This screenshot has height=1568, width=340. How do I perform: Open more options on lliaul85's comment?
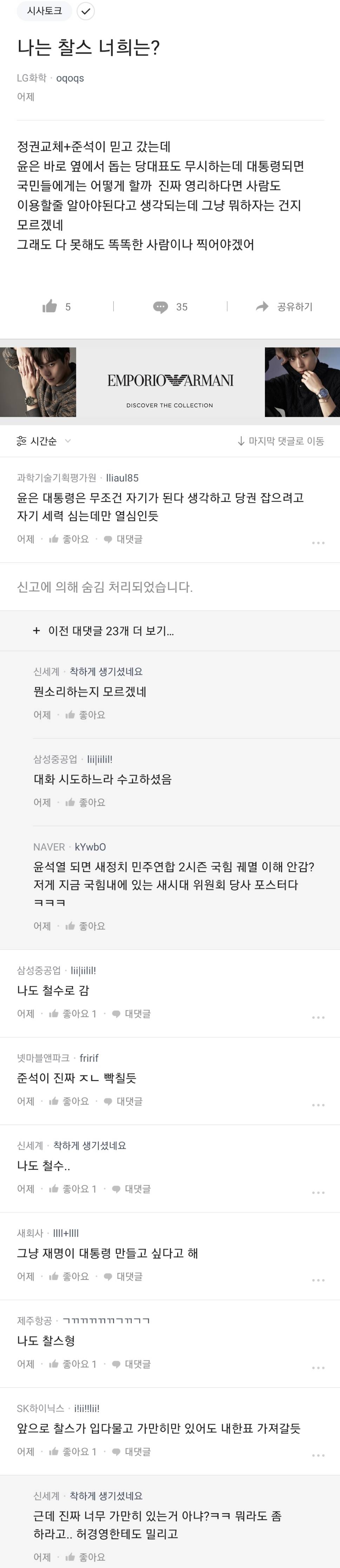click(318, 542)
